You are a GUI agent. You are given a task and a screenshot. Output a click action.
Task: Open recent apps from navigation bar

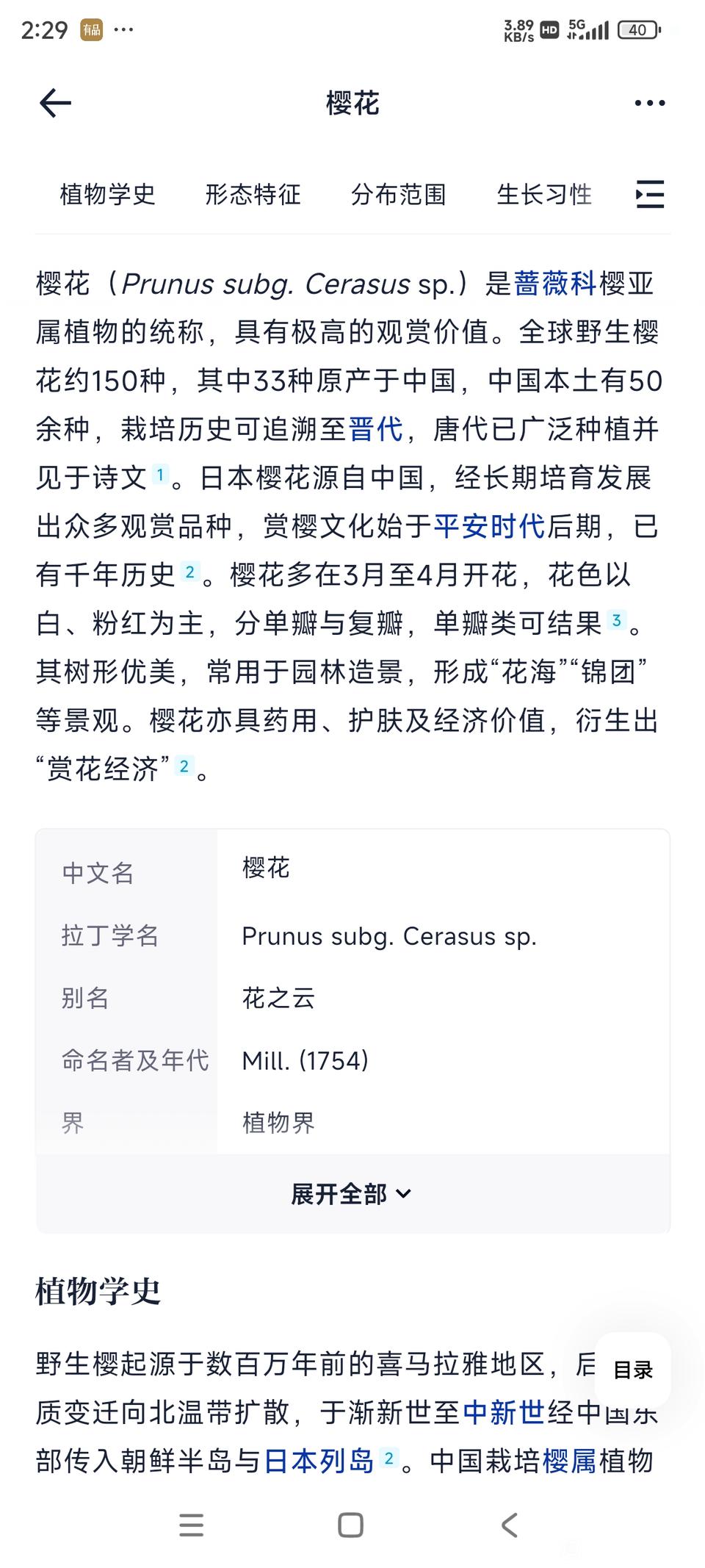[191, 1525]
